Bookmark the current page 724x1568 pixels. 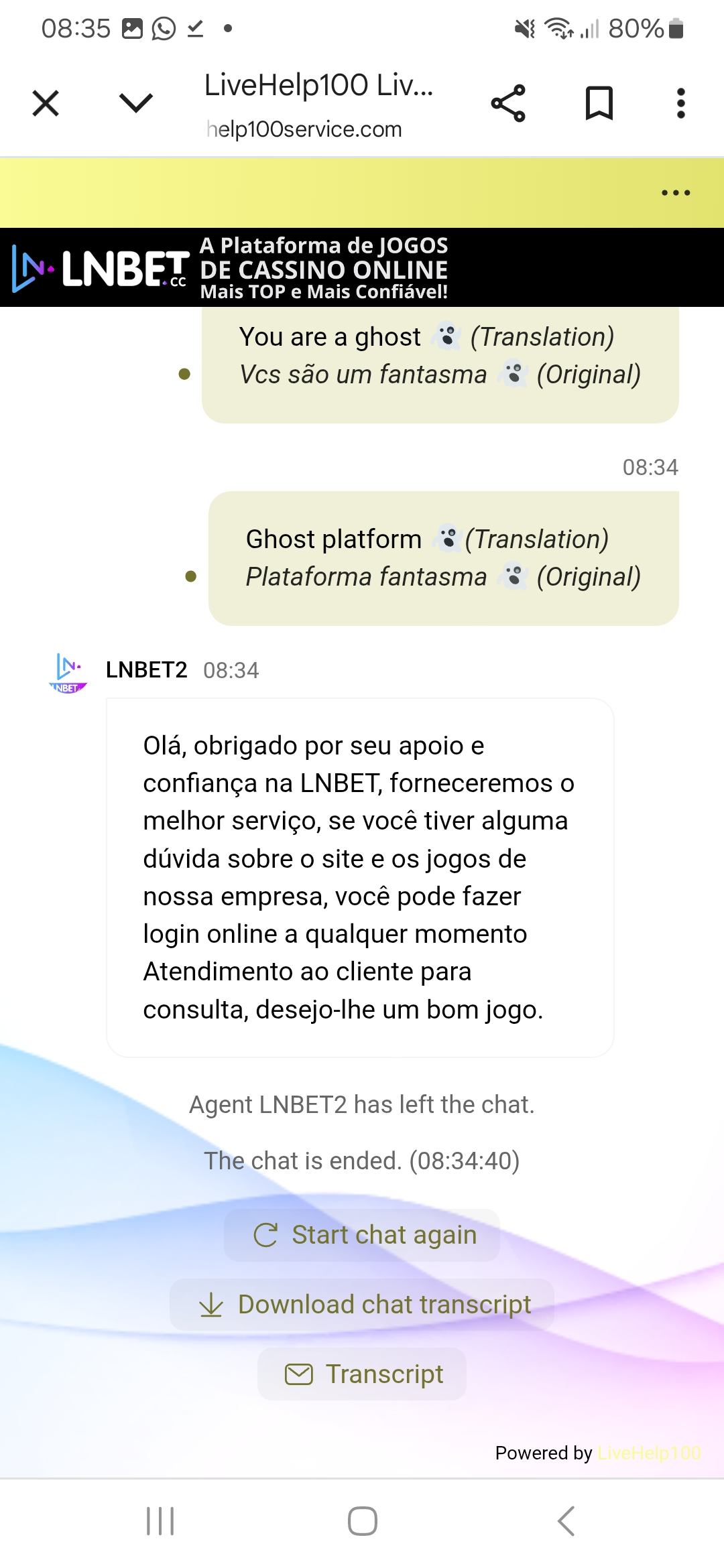click(x=599, y=103)
